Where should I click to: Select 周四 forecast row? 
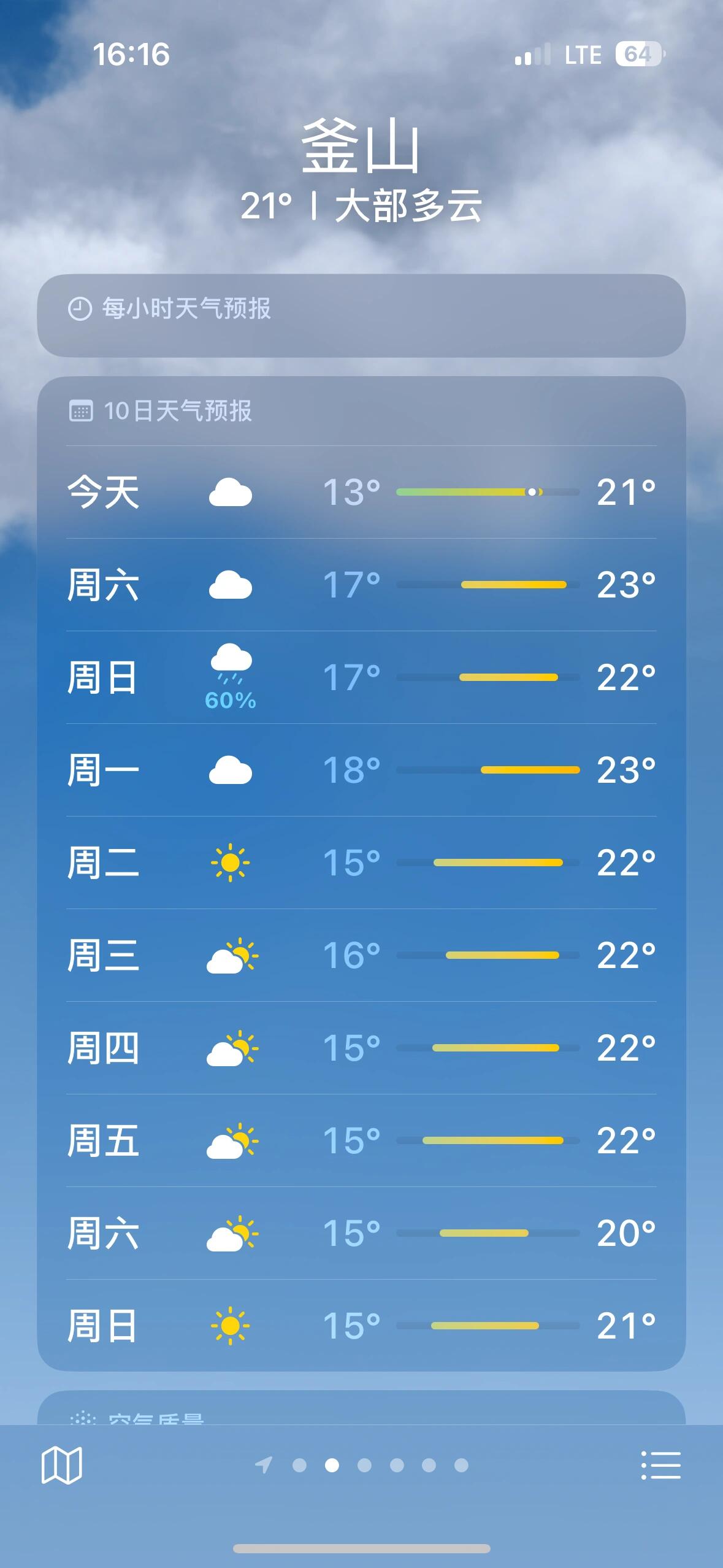pos(361,1048)
